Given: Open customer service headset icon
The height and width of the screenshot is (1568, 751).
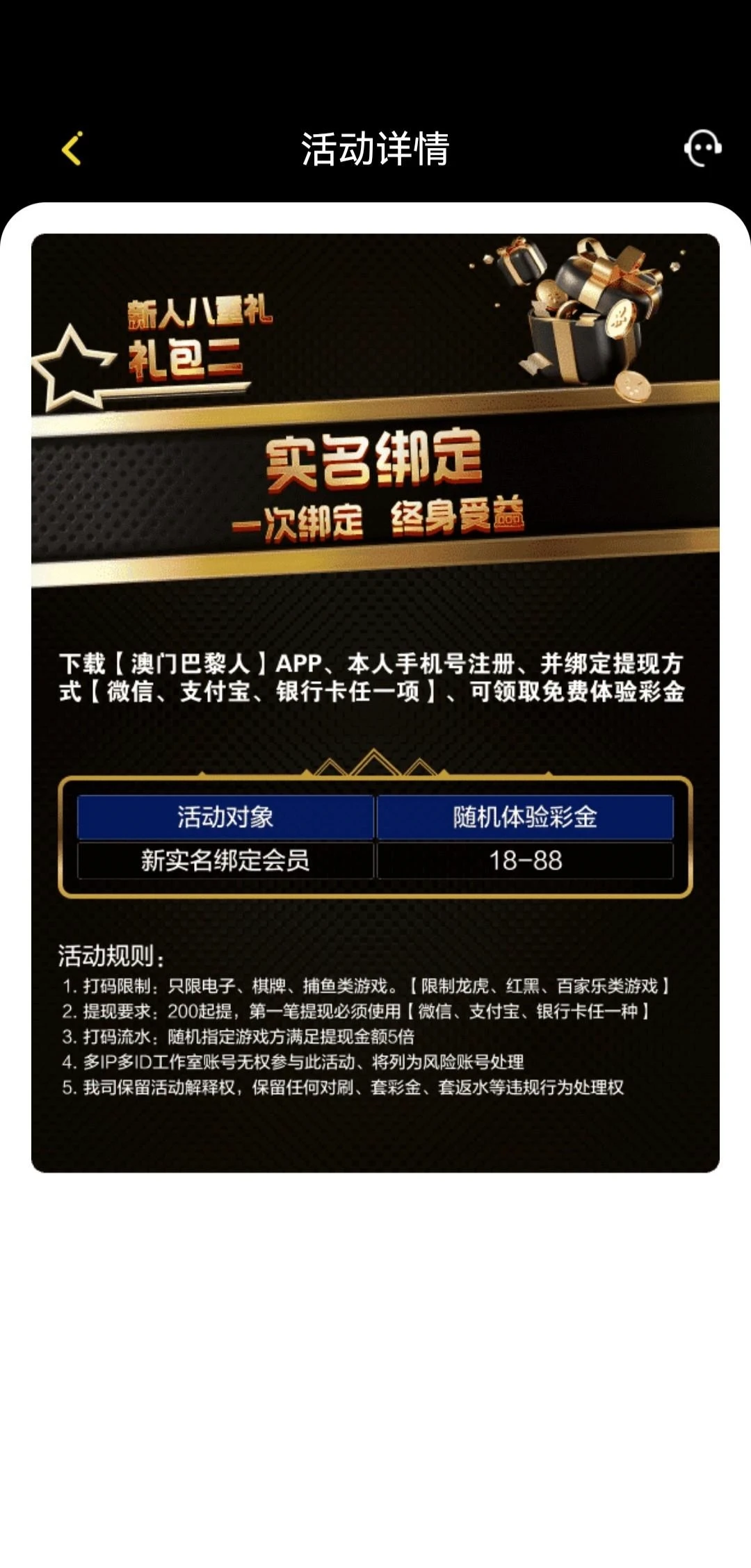Looking at the screenshot, I should click(702, 147).
